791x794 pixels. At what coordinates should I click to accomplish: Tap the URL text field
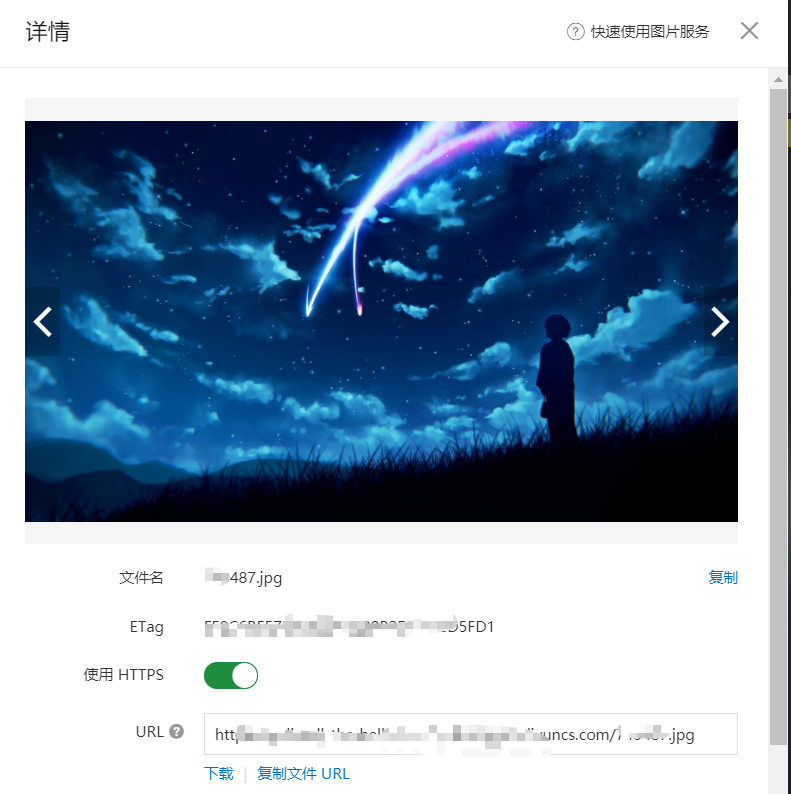click(470, 734)
